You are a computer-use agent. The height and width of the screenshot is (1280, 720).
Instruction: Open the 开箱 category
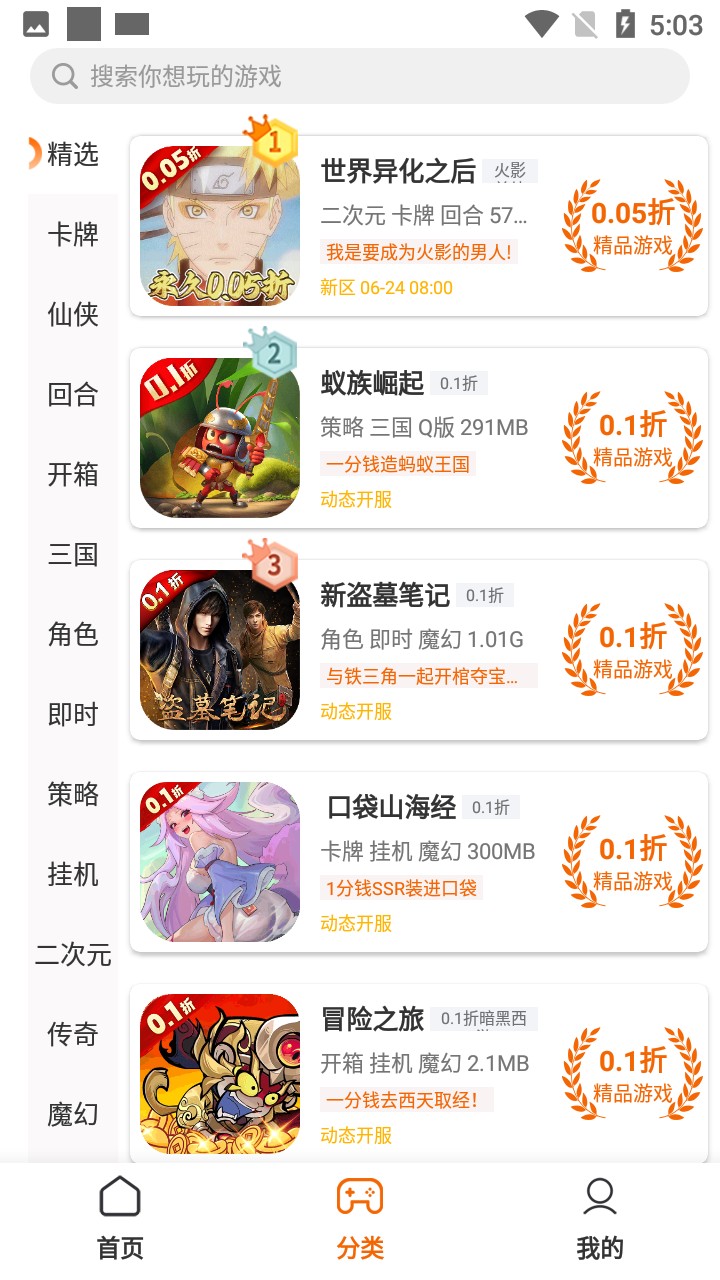pyautogui.click(x=73, y=475)
